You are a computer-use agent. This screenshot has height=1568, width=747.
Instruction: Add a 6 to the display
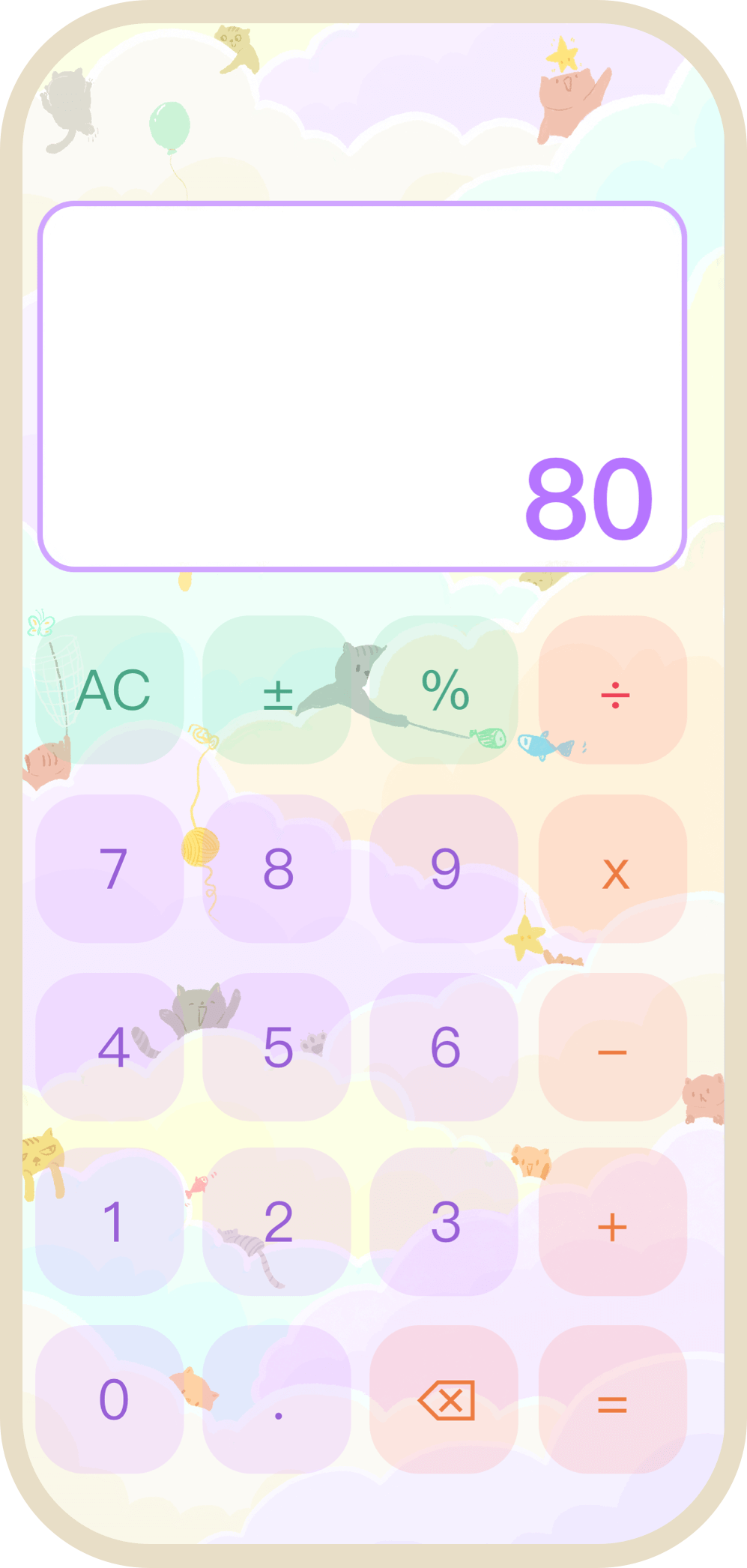[444, 1047]
